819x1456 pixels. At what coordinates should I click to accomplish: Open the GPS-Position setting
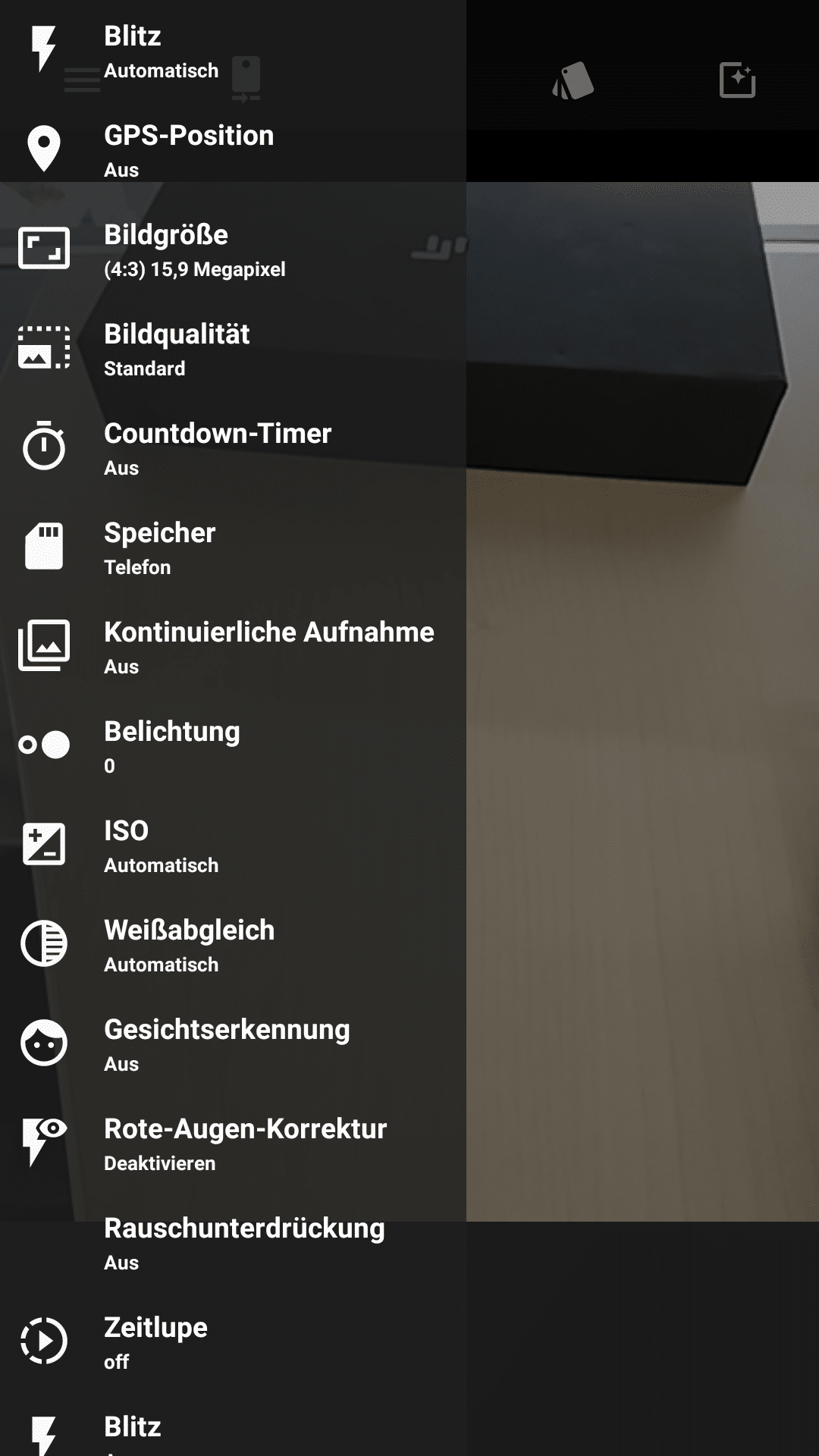(233, 149)
